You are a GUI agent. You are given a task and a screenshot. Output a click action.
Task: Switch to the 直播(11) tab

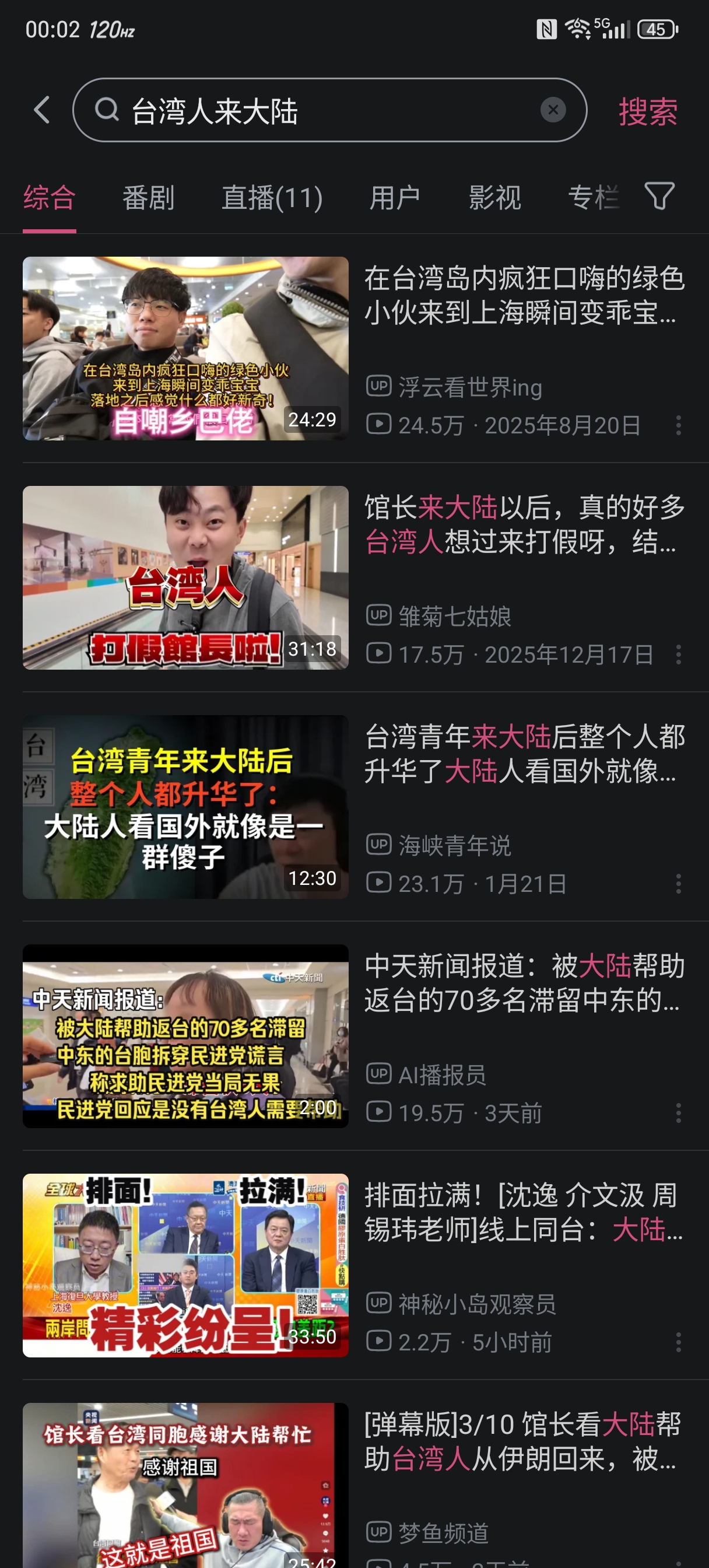tap(272, 198)
